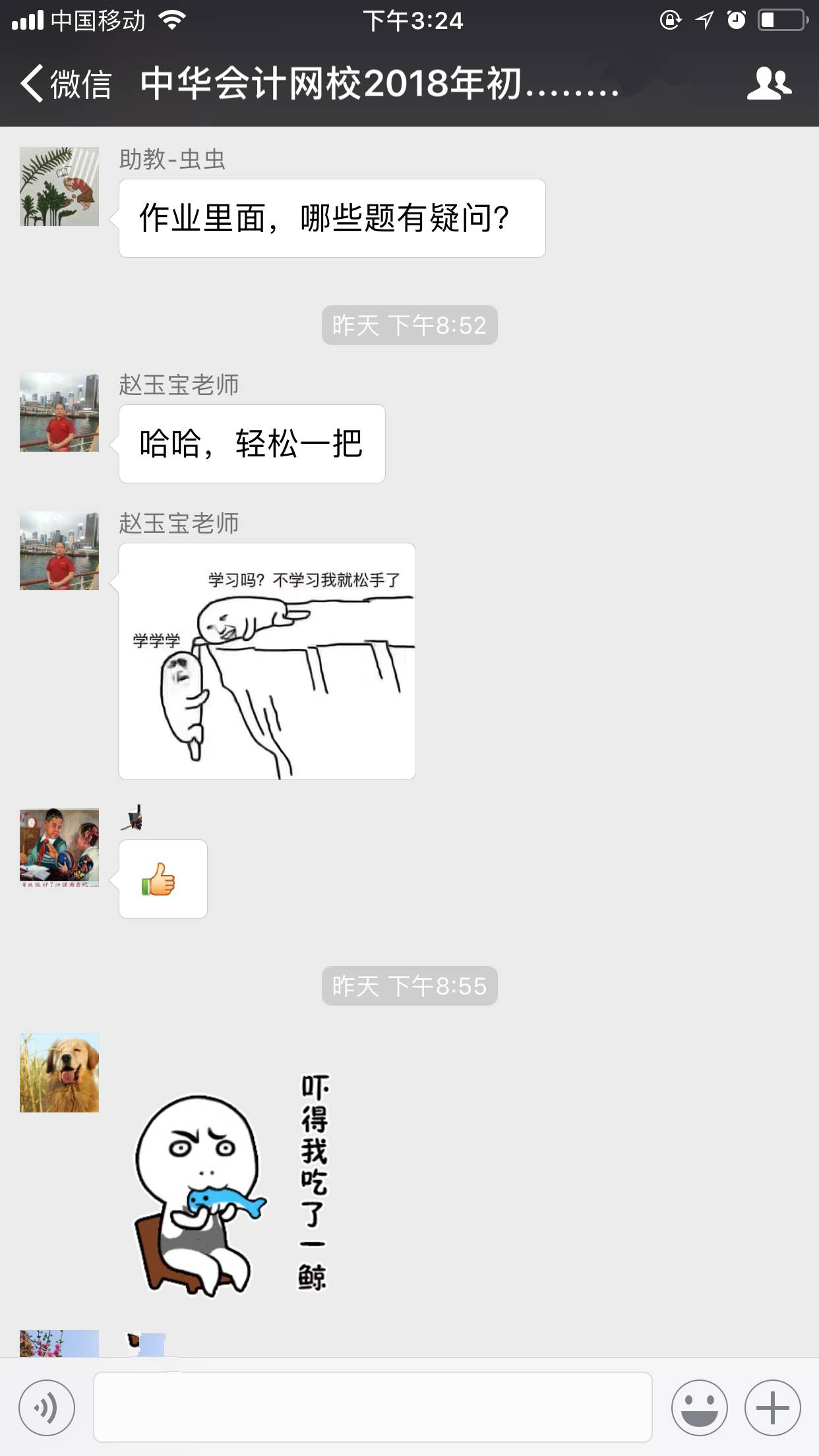Go back to the 微信 chat list
Viewport: 819px width, 1456px height.
[x=65, y=84]
